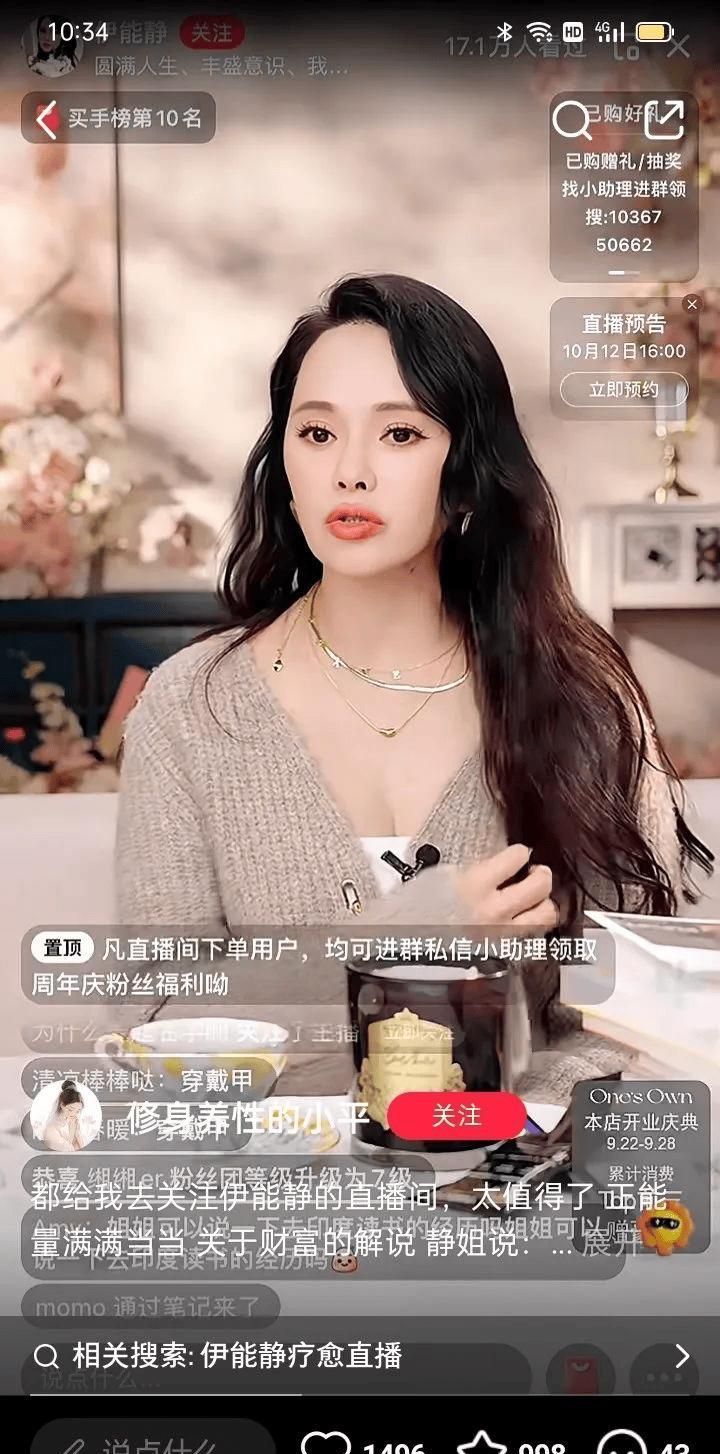Like this video with the heart icon
The image size is (720, 1454).
[327, 1444]
